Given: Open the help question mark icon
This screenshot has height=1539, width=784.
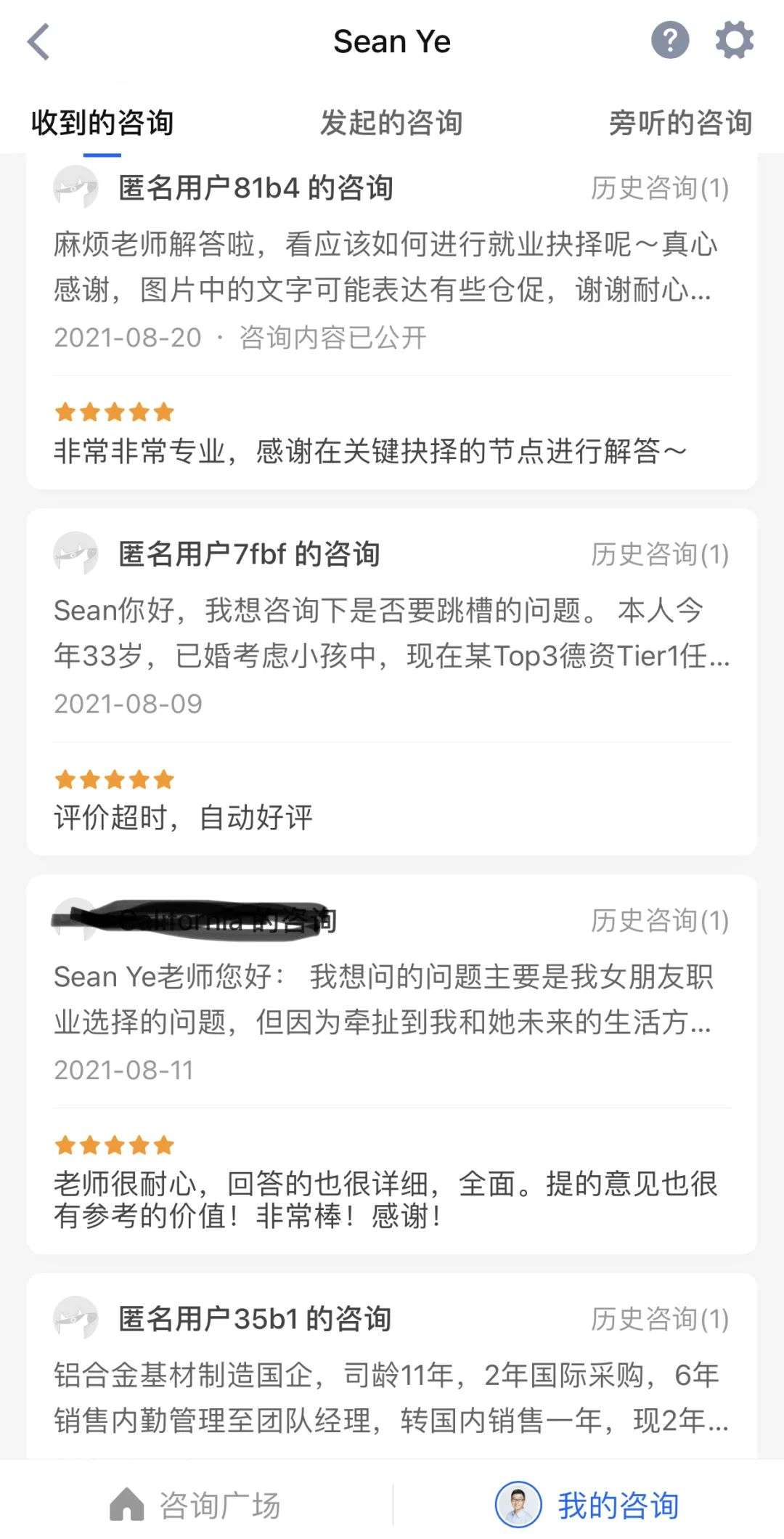Looking at the screenshot, I should (669, 40).
